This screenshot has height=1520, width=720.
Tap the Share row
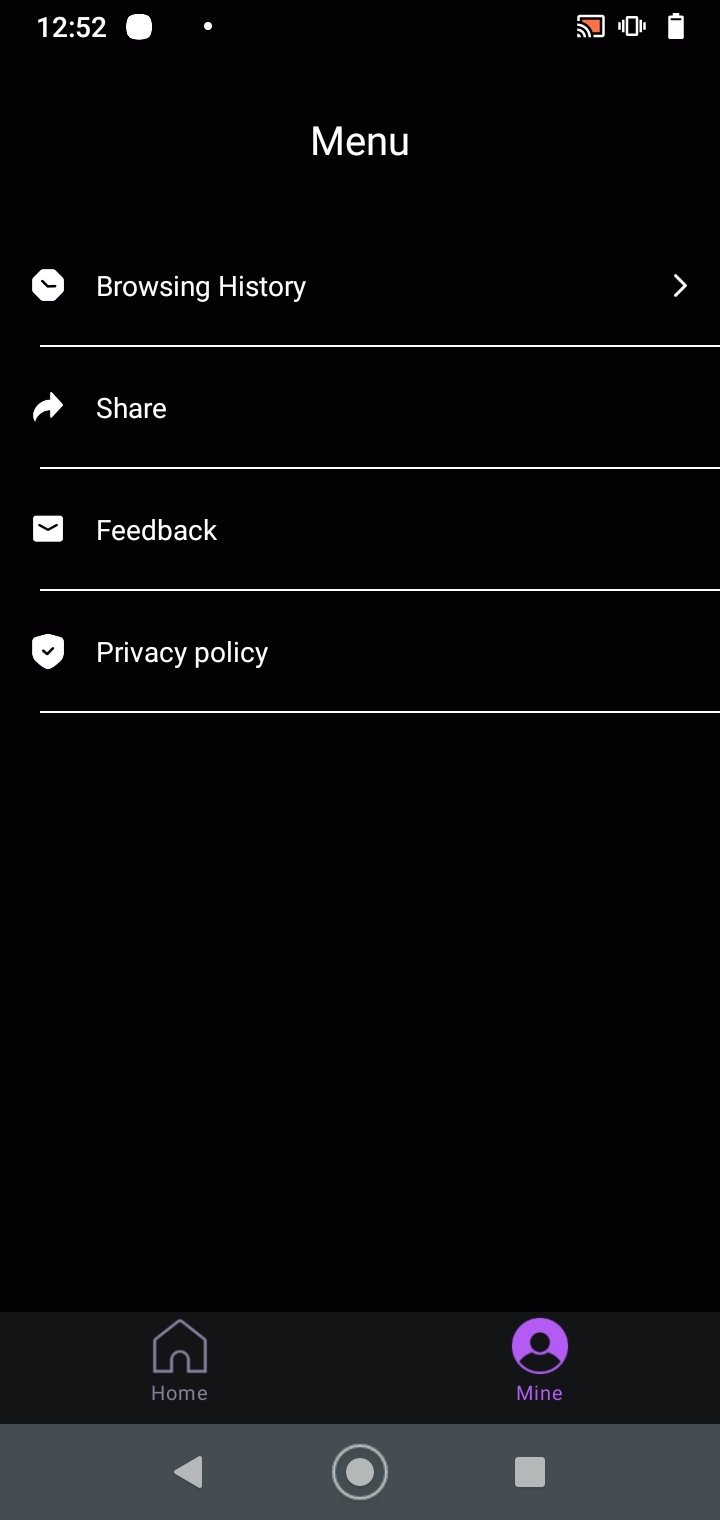coord(360,408)
